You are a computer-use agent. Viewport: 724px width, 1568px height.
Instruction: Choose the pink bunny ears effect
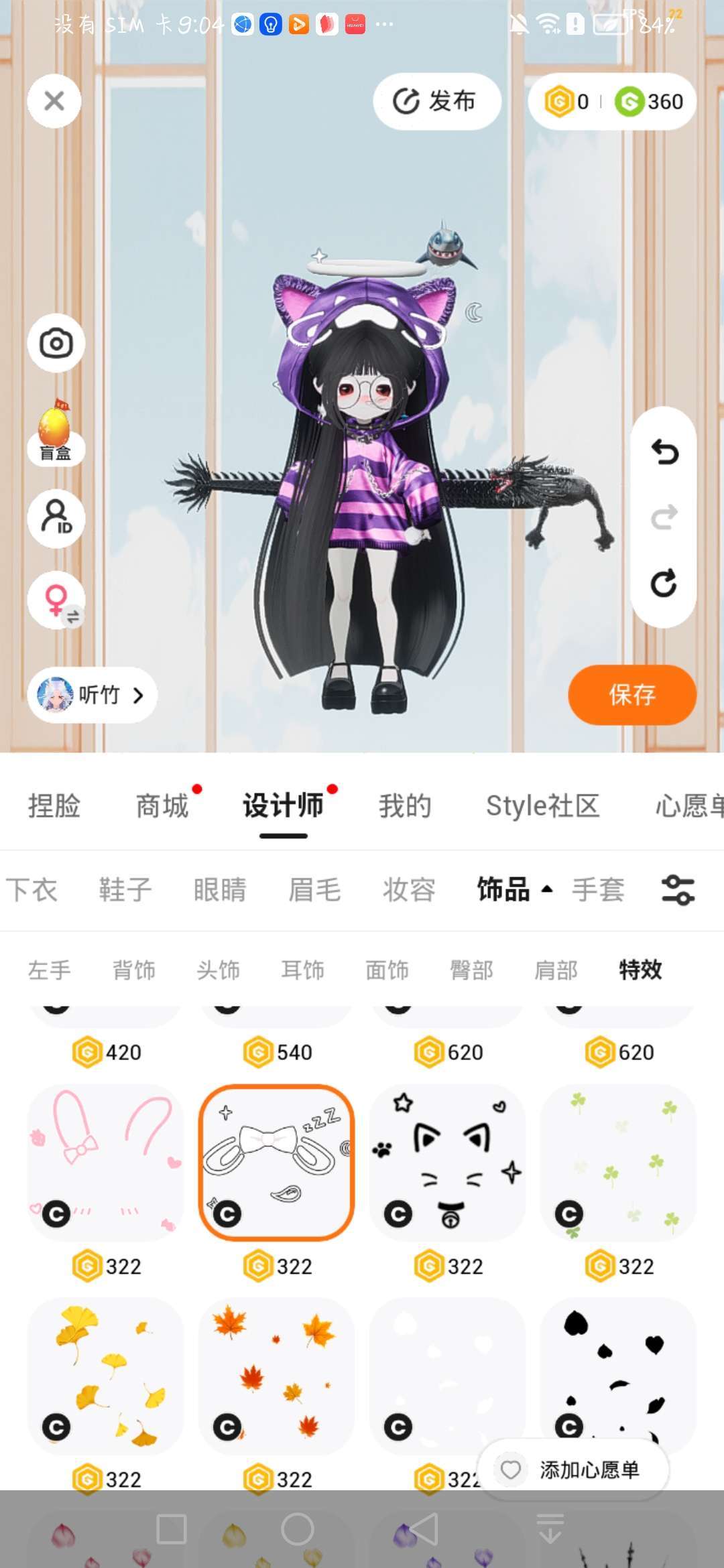(x=106, y=1163)
